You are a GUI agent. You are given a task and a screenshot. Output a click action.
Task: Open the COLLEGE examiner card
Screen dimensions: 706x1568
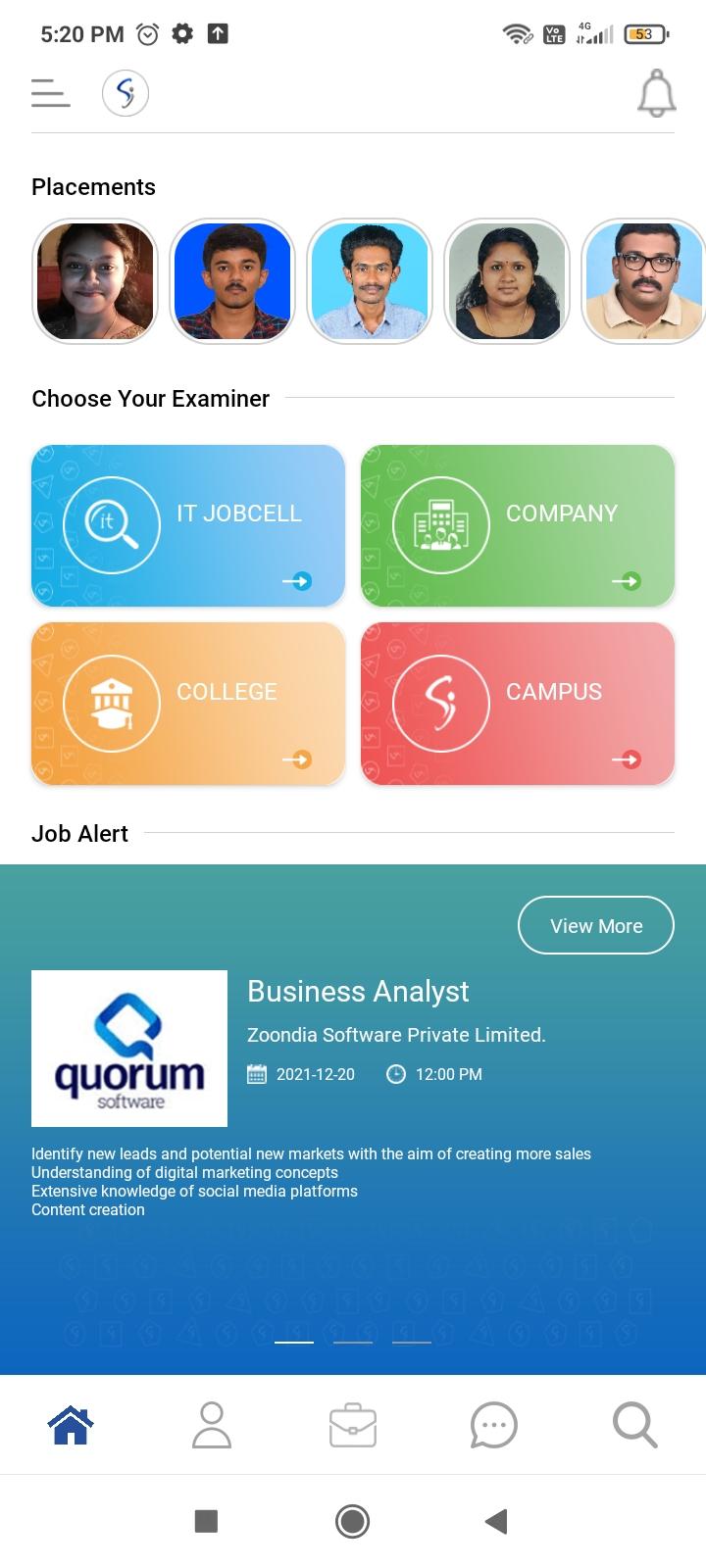[188, 704]
